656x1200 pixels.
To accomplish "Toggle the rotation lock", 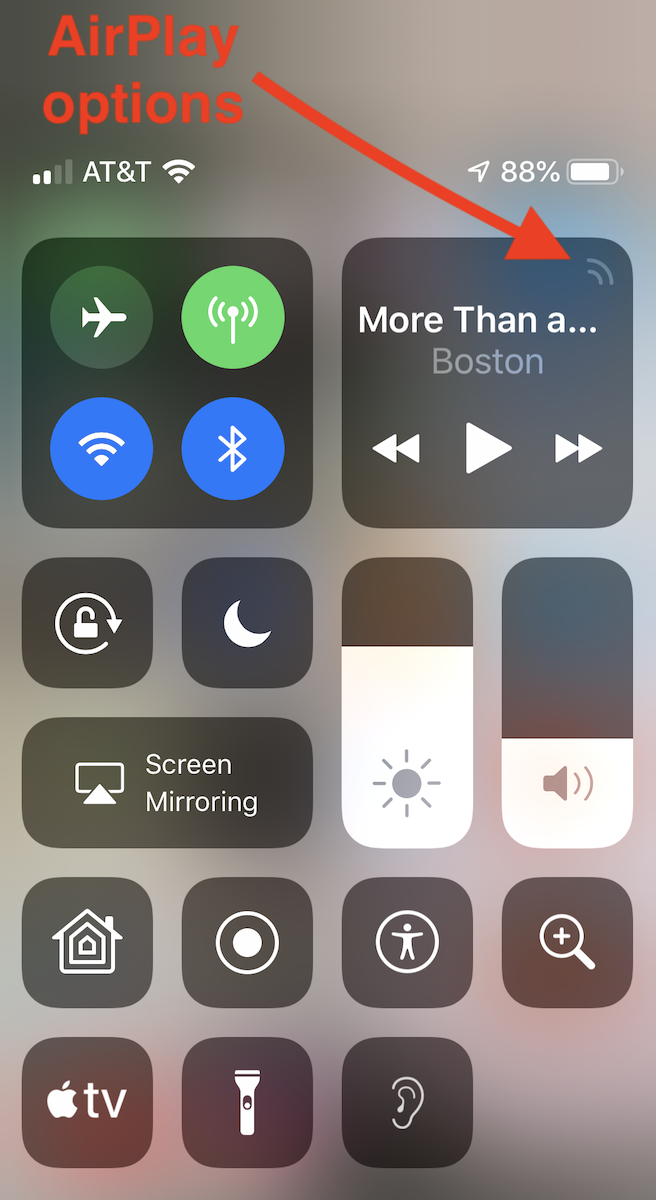I will coord(87,623).
